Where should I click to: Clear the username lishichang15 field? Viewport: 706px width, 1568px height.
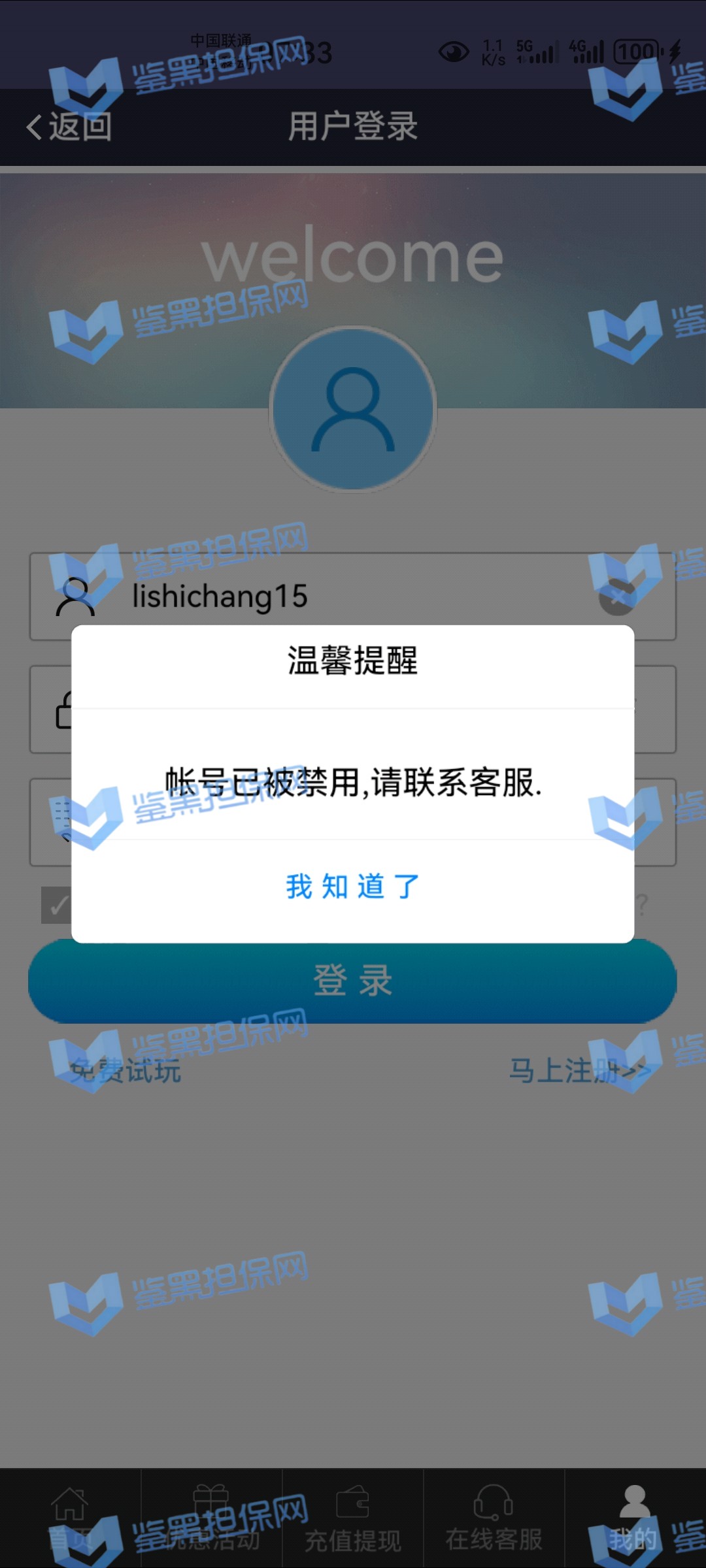point(617,597)
